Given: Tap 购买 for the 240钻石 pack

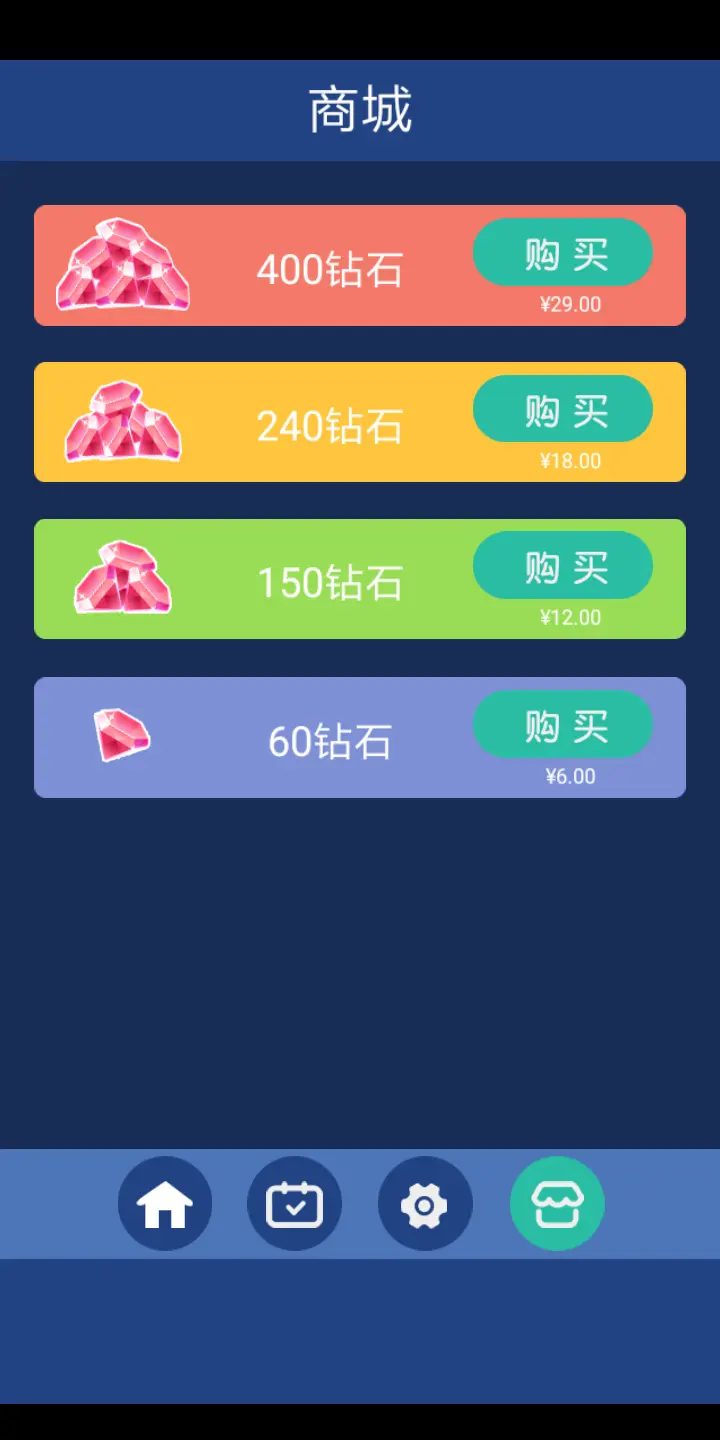Looking at the screenshot, I should [x=563, y=409].
